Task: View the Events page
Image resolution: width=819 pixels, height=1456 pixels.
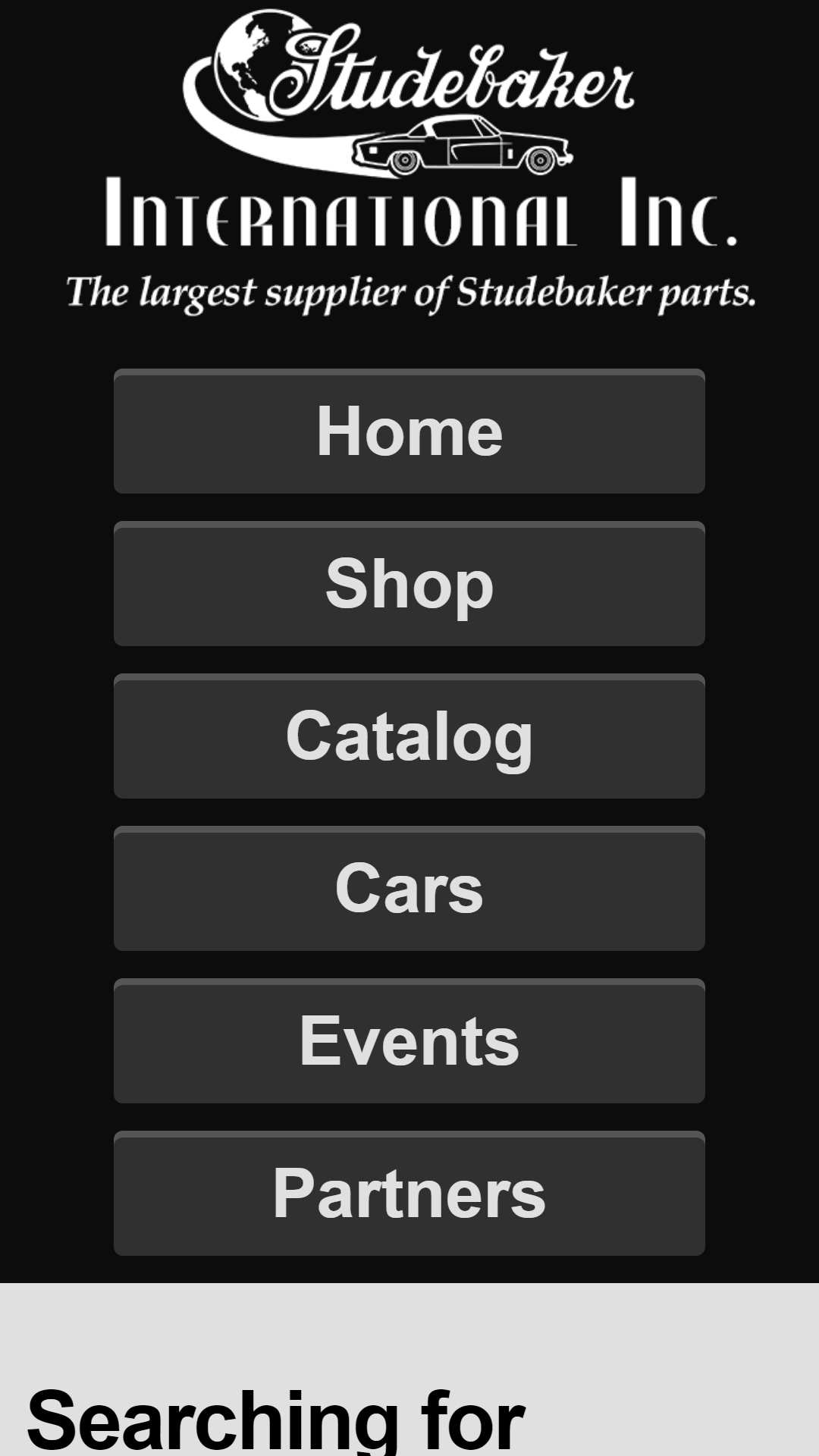Action: 409,1041
